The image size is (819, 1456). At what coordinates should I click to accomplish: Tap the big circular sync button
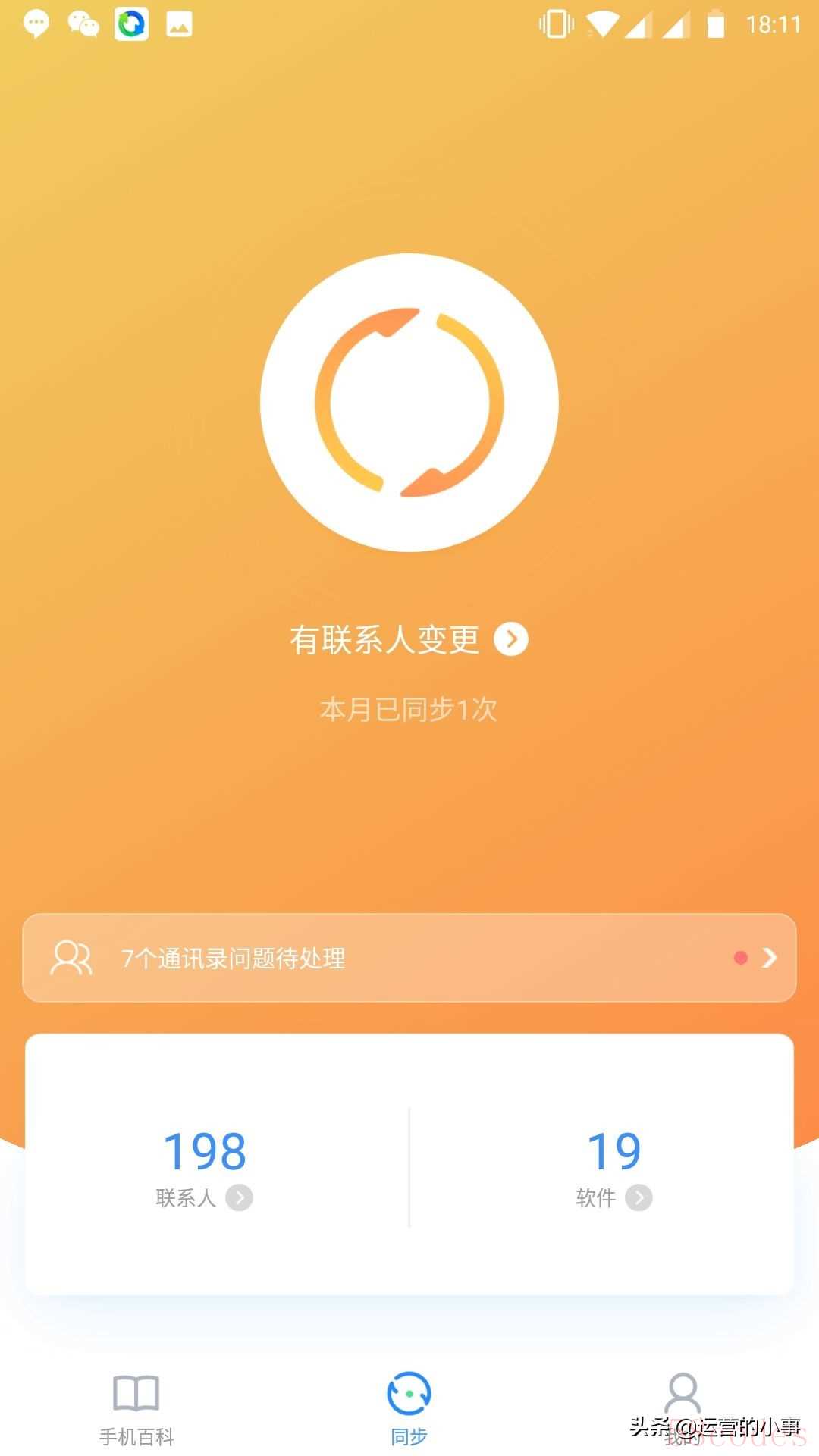(409, 403)
